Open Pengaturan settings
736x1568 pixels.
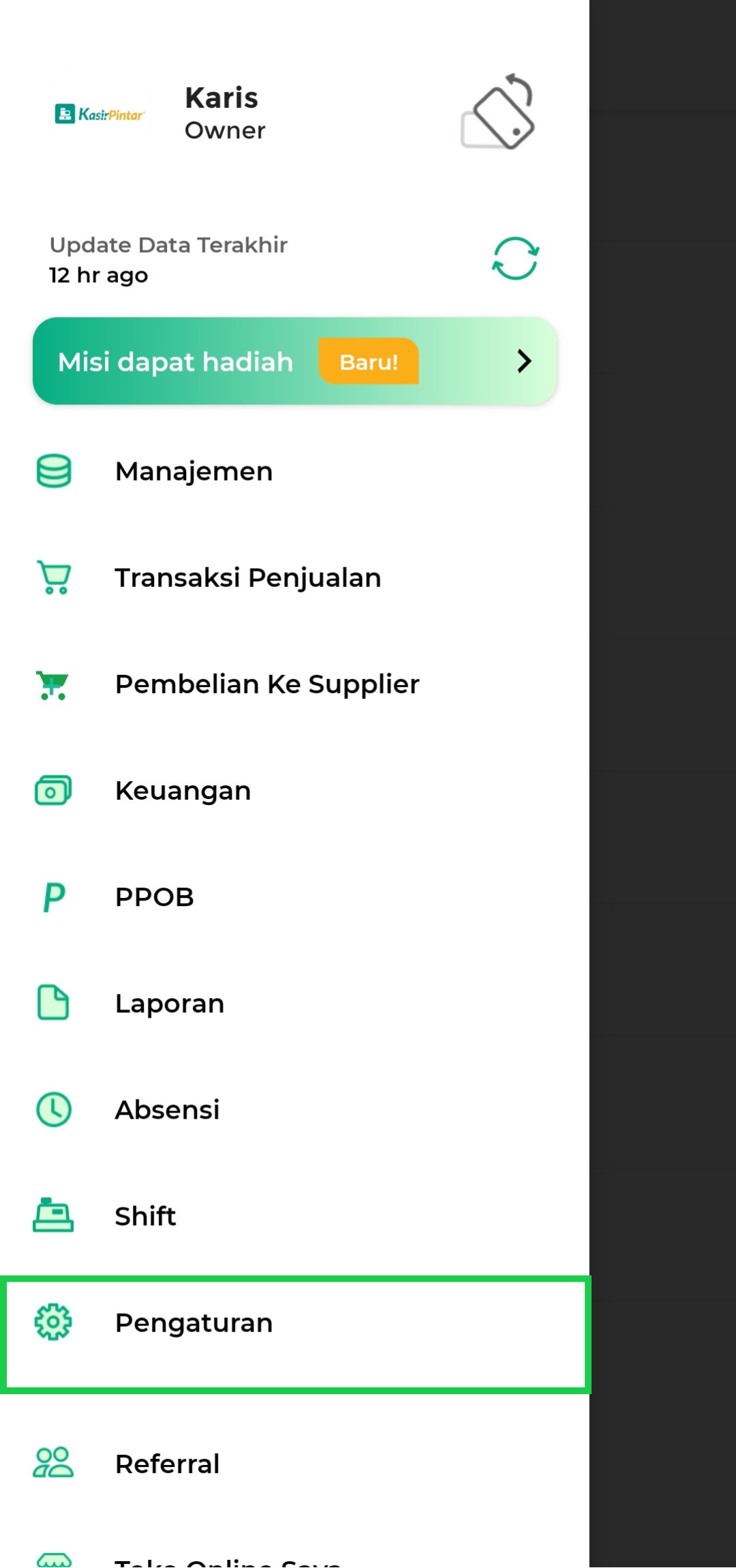pos(194,1323)
